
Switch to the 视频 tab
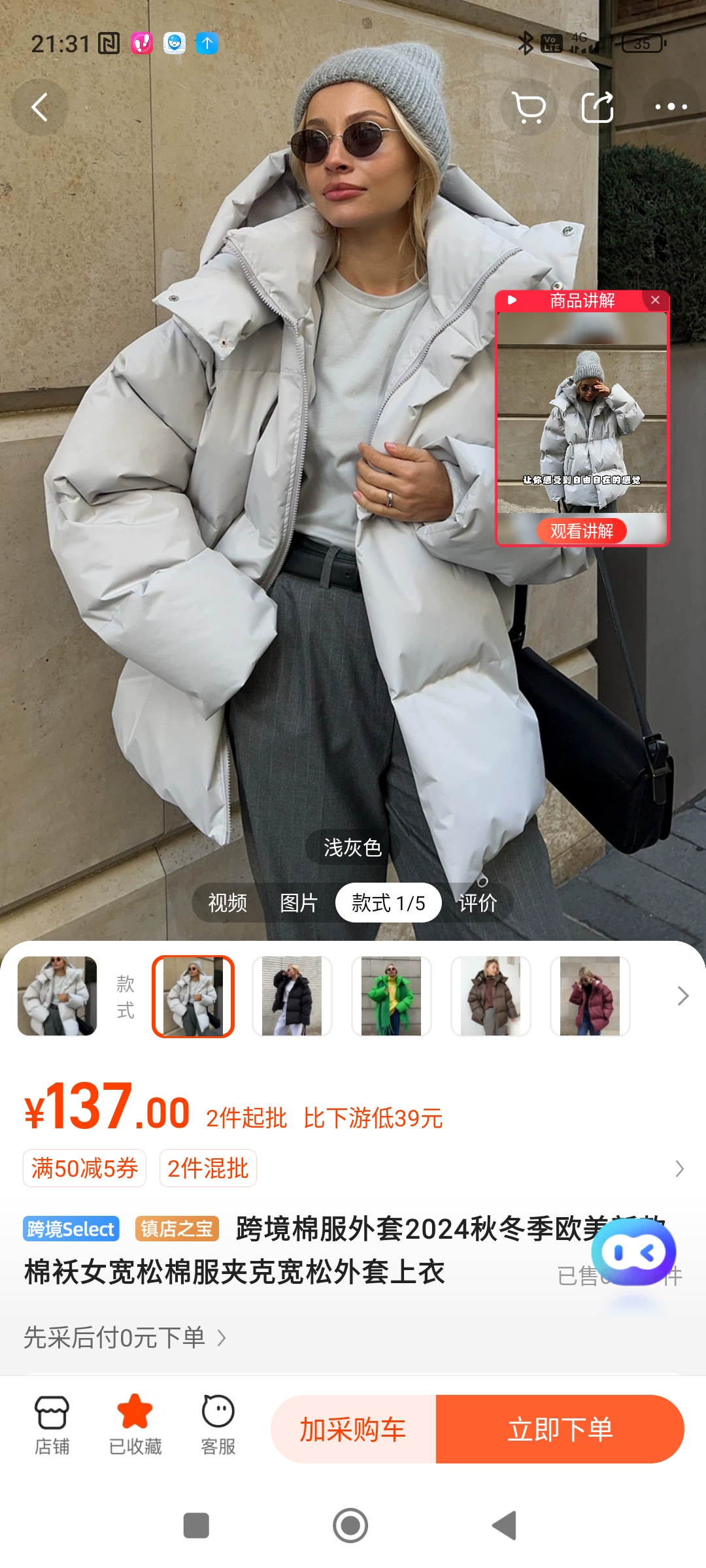click(x=227, y=903)
